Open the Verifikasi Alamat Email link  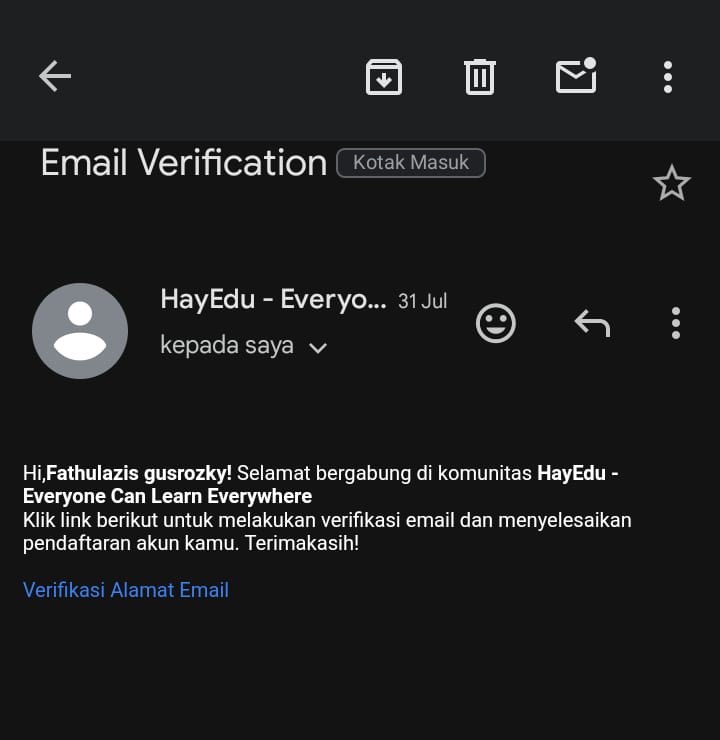(x=126, y=590)
